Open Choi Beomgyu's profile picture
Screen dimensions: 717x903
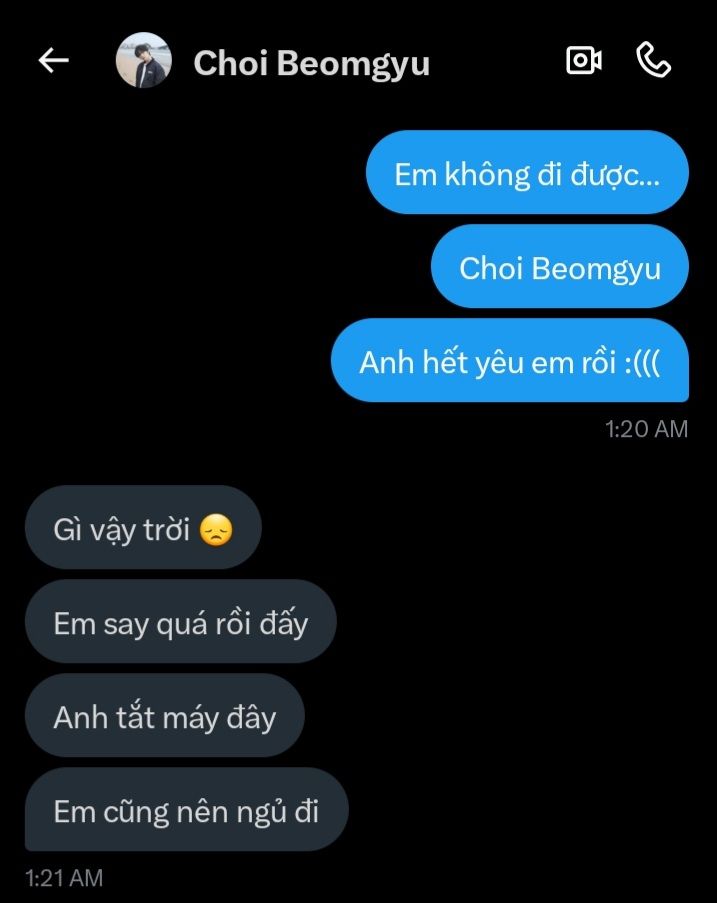click(x=144, y=61)
